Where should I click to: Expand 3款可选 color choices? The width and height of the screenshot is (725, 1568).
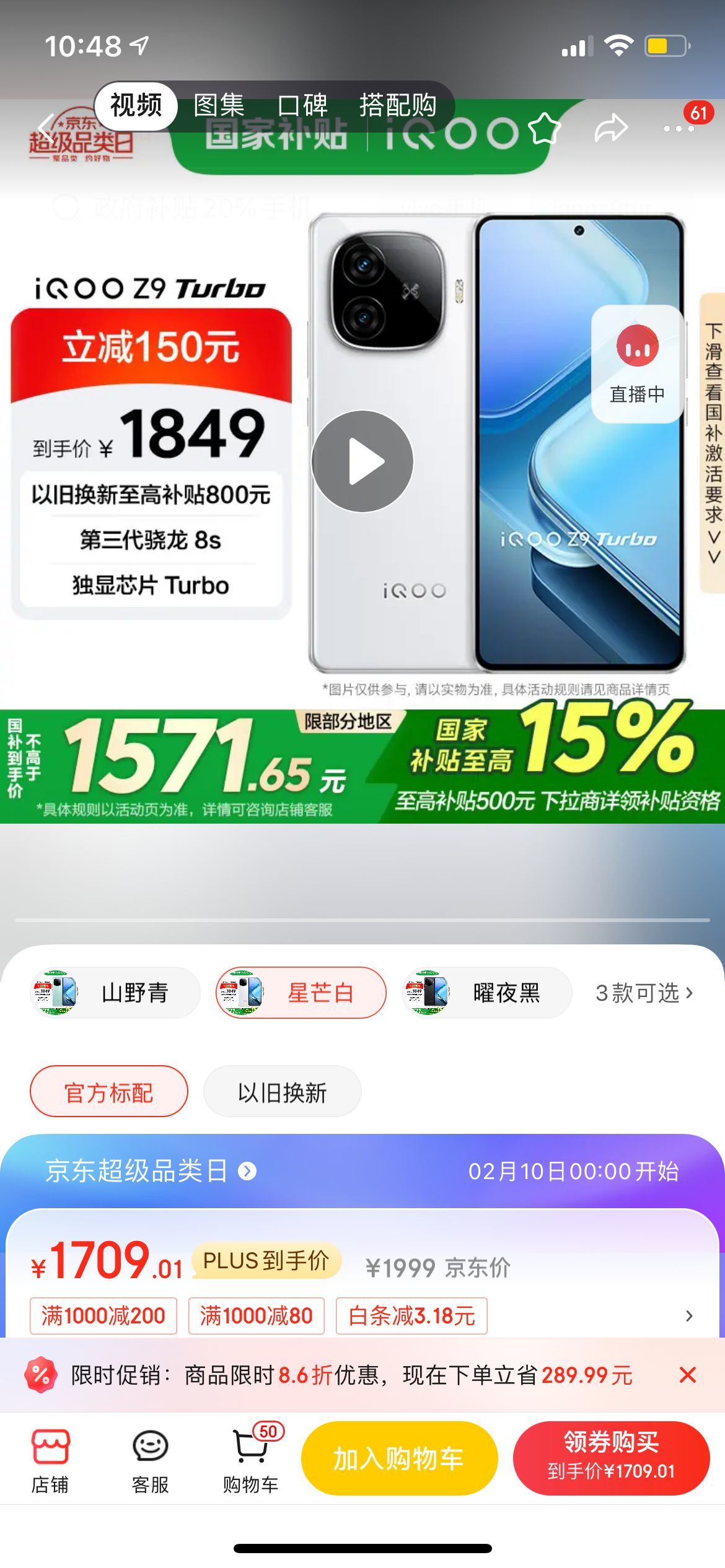(644, 993)
